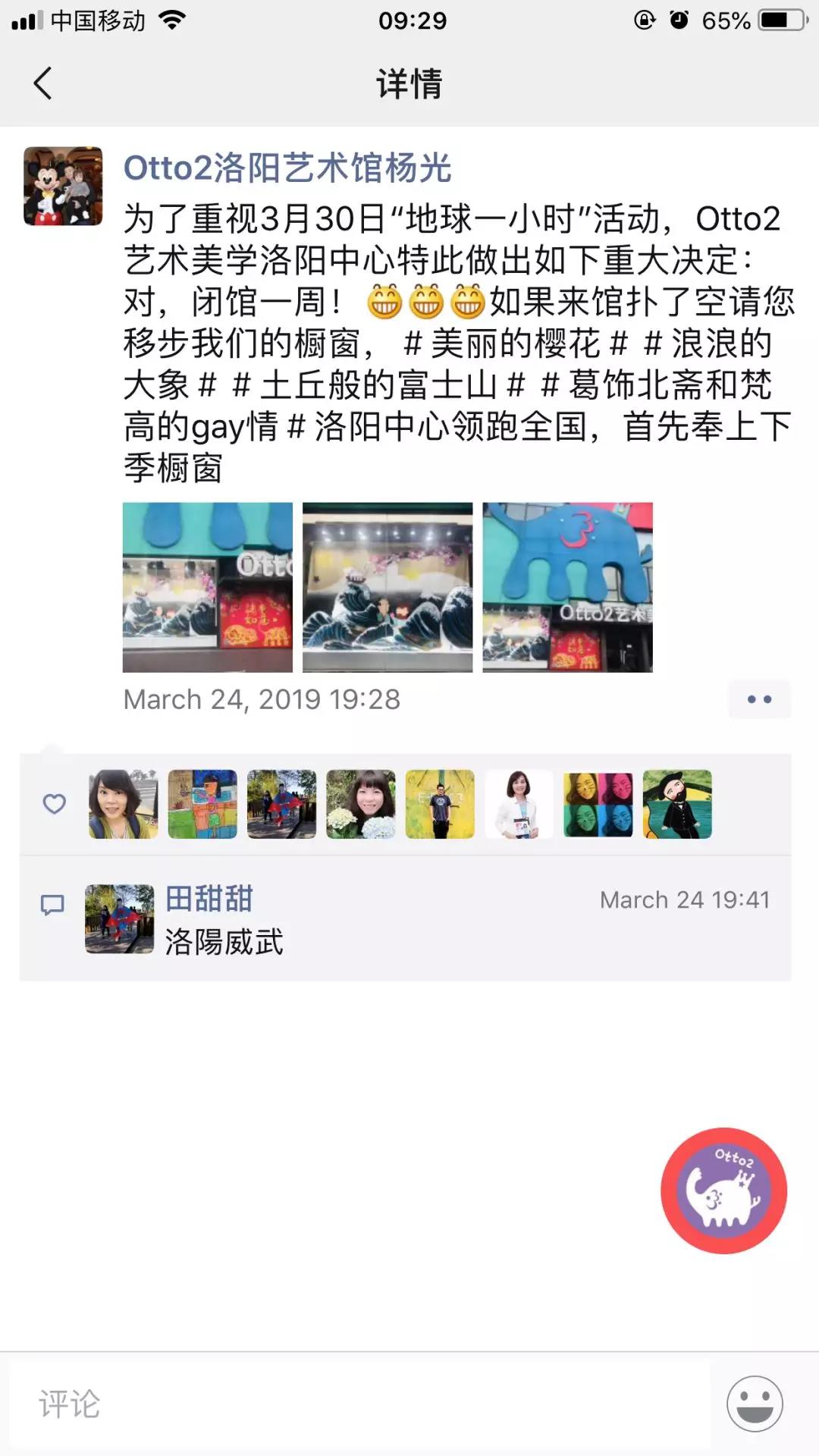View the second wave mural photo
Screen dimensions: 819x1456
[388, 588]
